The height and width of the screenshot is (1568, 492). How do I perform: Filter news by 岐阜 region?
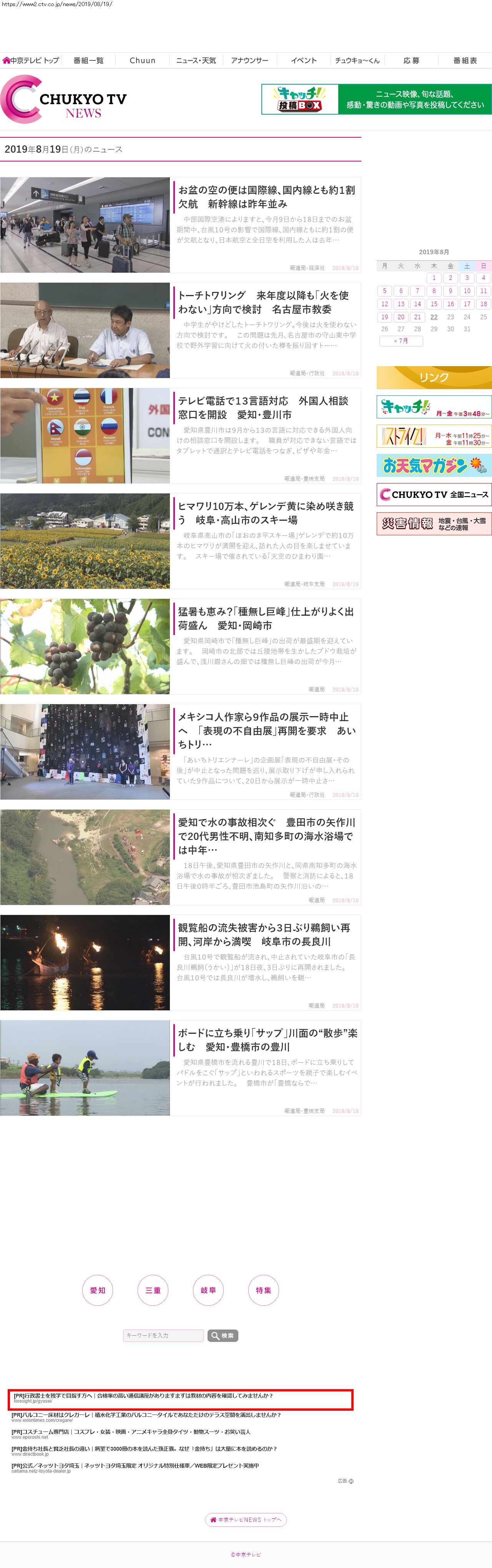click(x=208, y=1290)
